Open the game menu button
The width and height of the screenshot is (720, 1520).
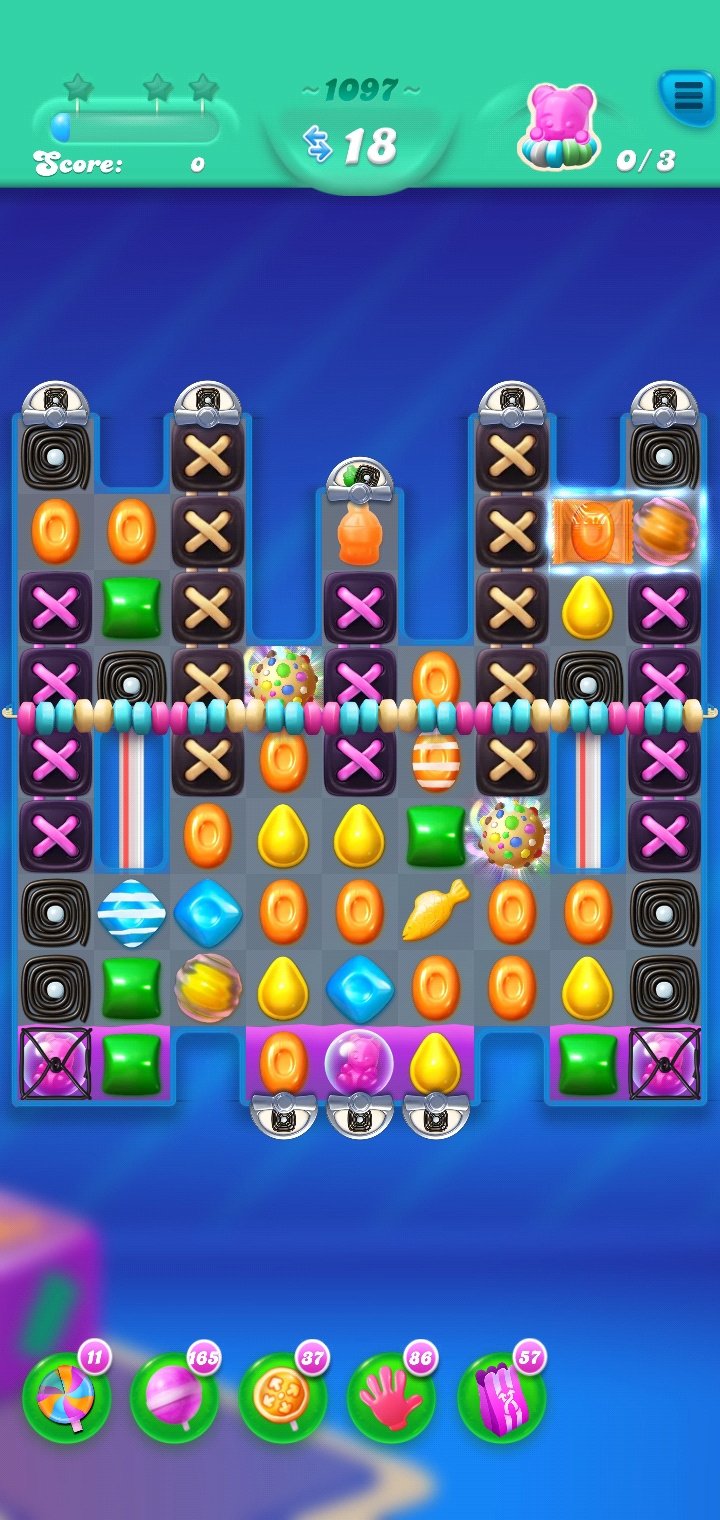687,96
